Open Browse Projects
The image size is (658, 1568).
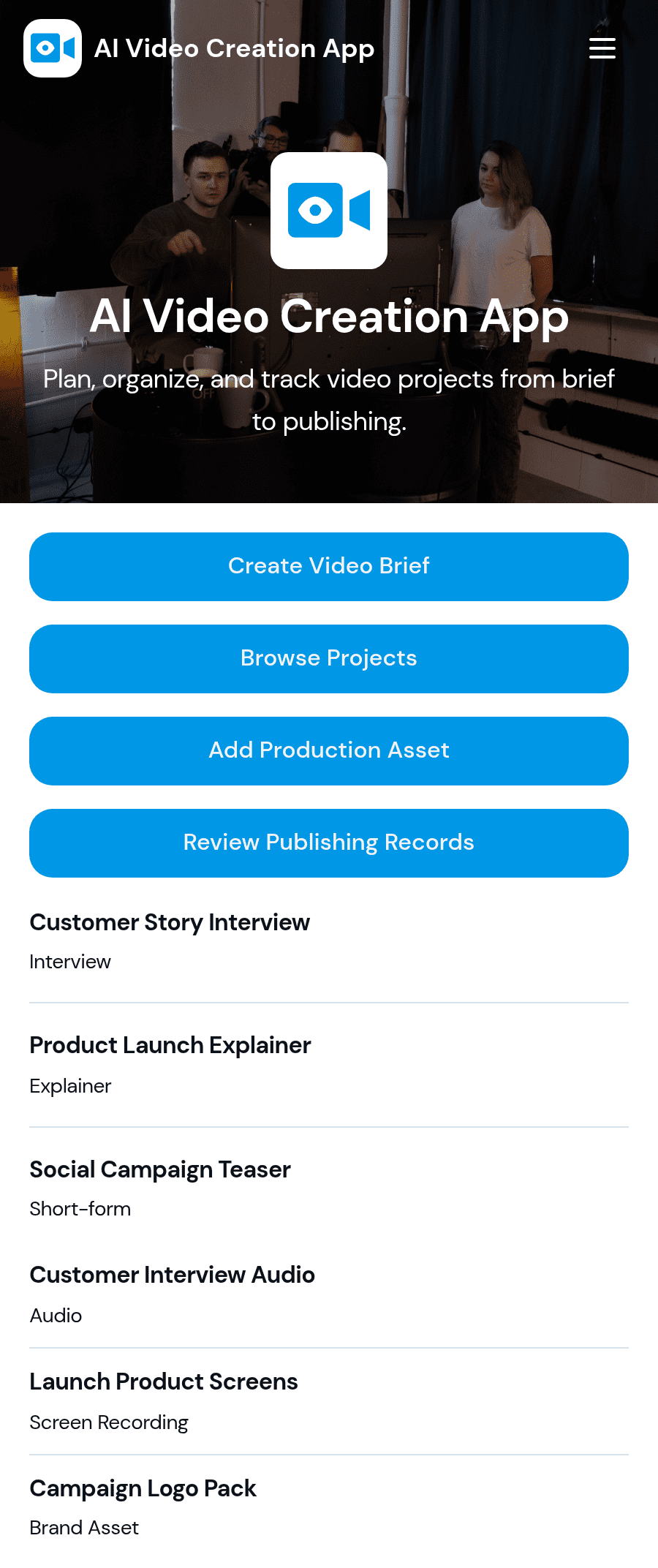[x=329, y=659]
